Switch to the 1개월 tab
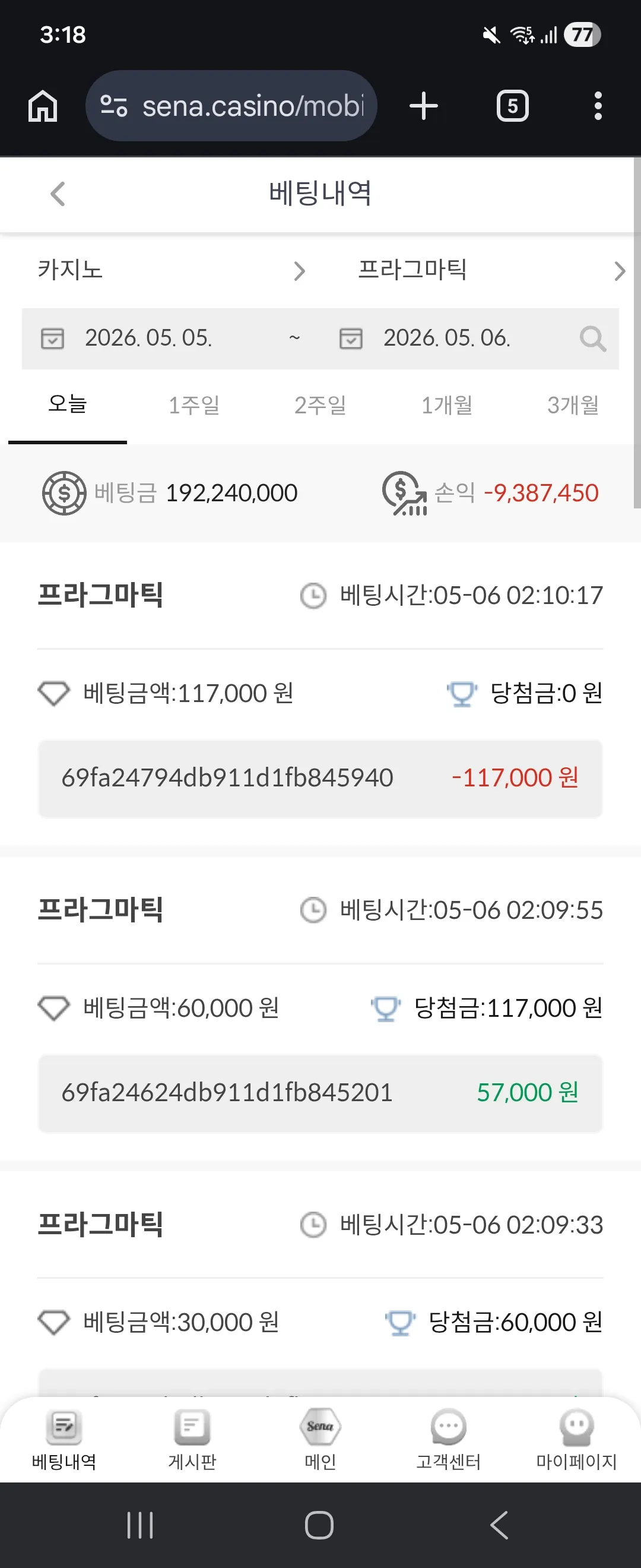This screenshot has height=1568, width=641. pyautogui.click(x=447, y=405)
